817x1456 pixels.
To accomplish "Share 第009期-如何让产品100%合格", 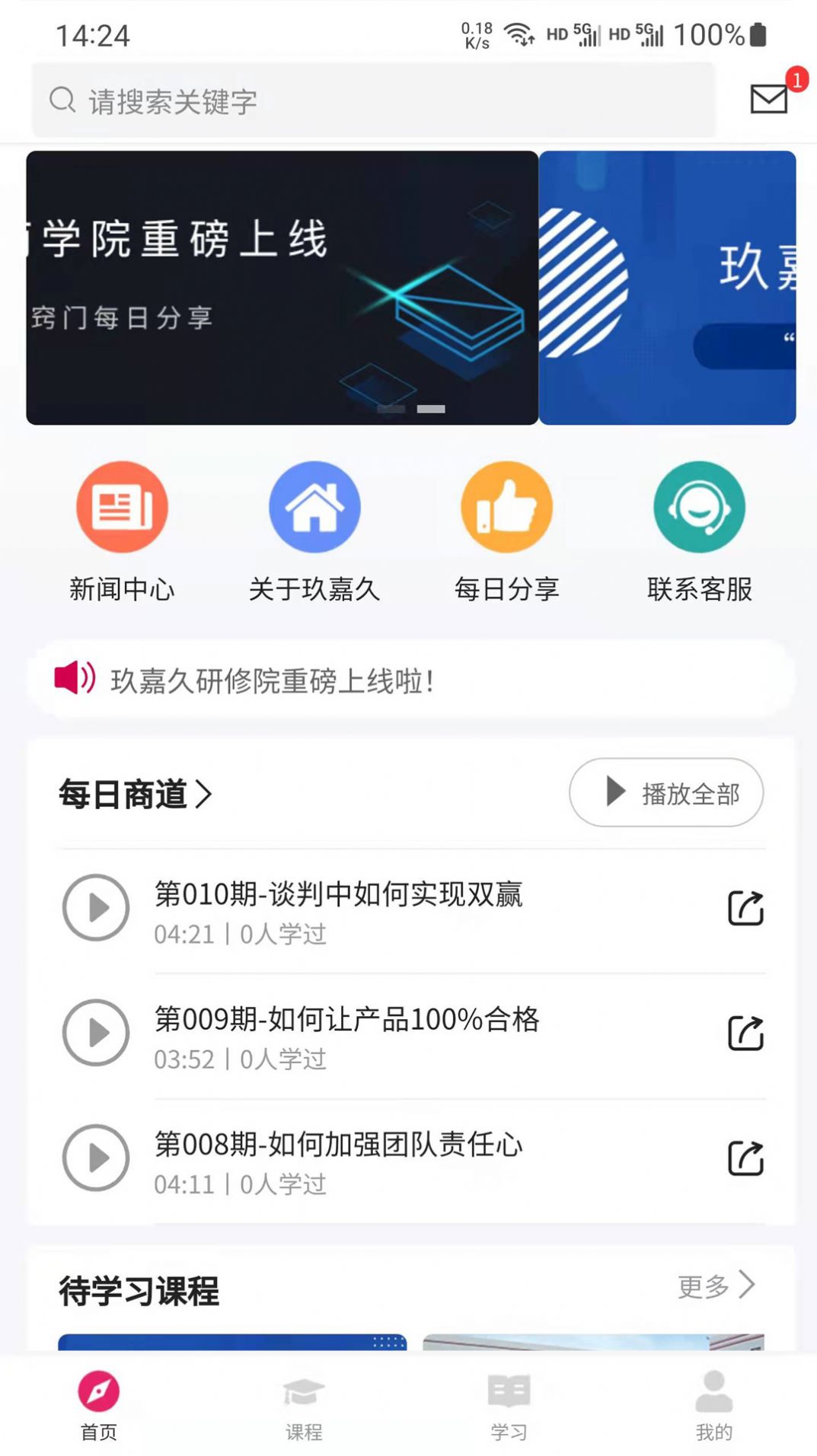I will click(x=746, y=1032).
